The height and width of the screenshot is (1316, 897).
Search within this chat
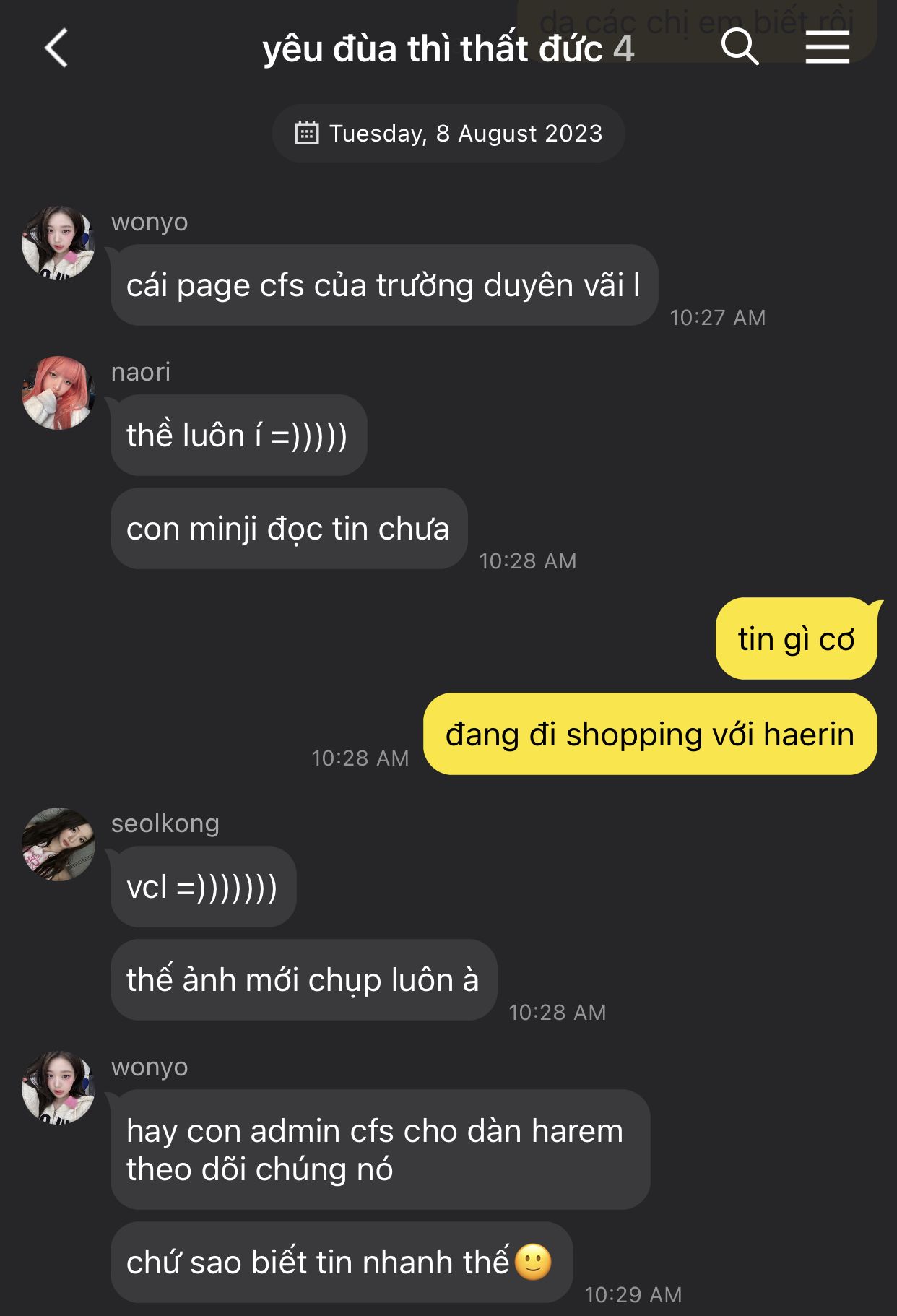(740, 48)
